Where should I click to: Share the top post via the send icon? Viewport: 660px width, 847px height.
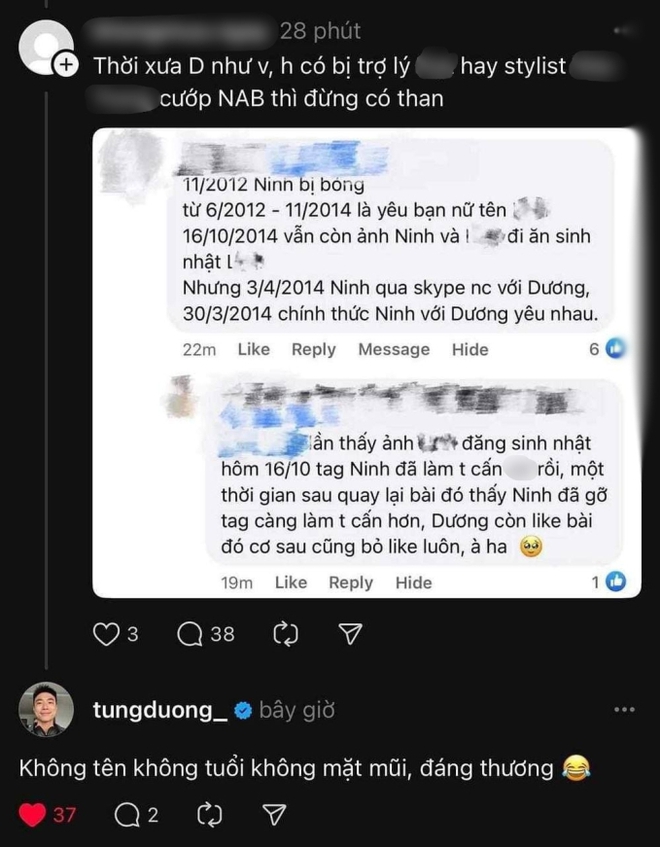point(351,633)
